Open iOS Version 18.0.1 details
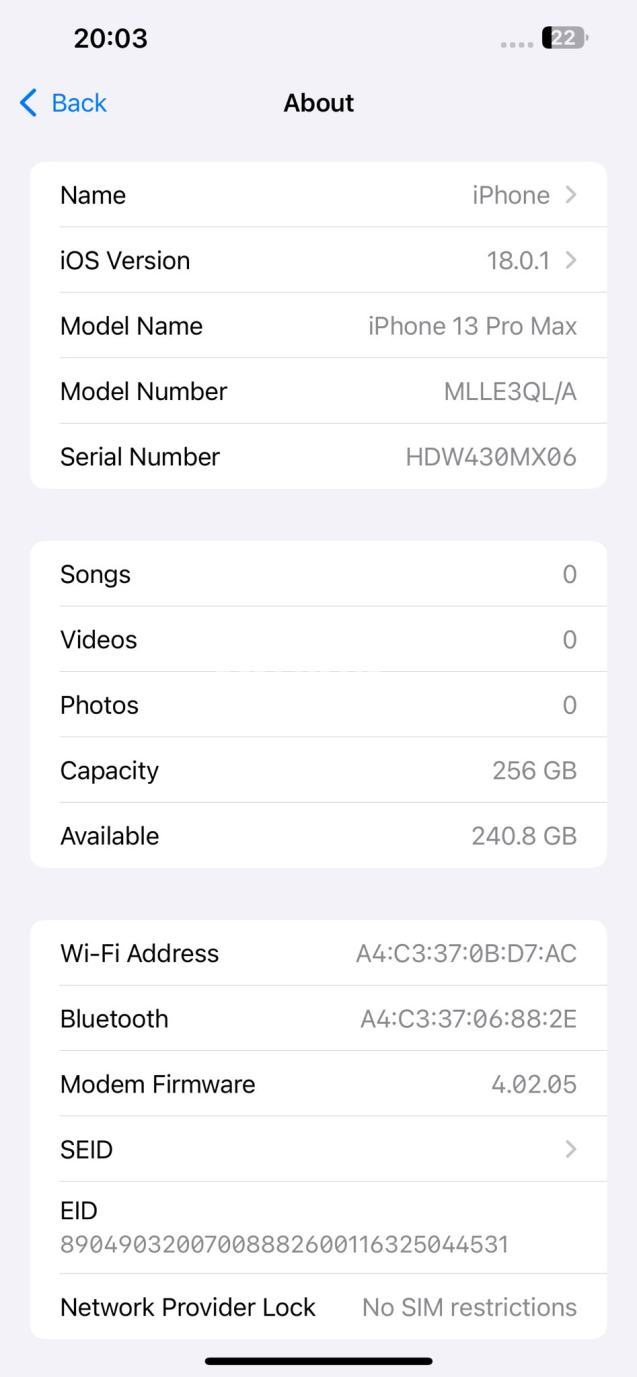 tap(318, 261)
